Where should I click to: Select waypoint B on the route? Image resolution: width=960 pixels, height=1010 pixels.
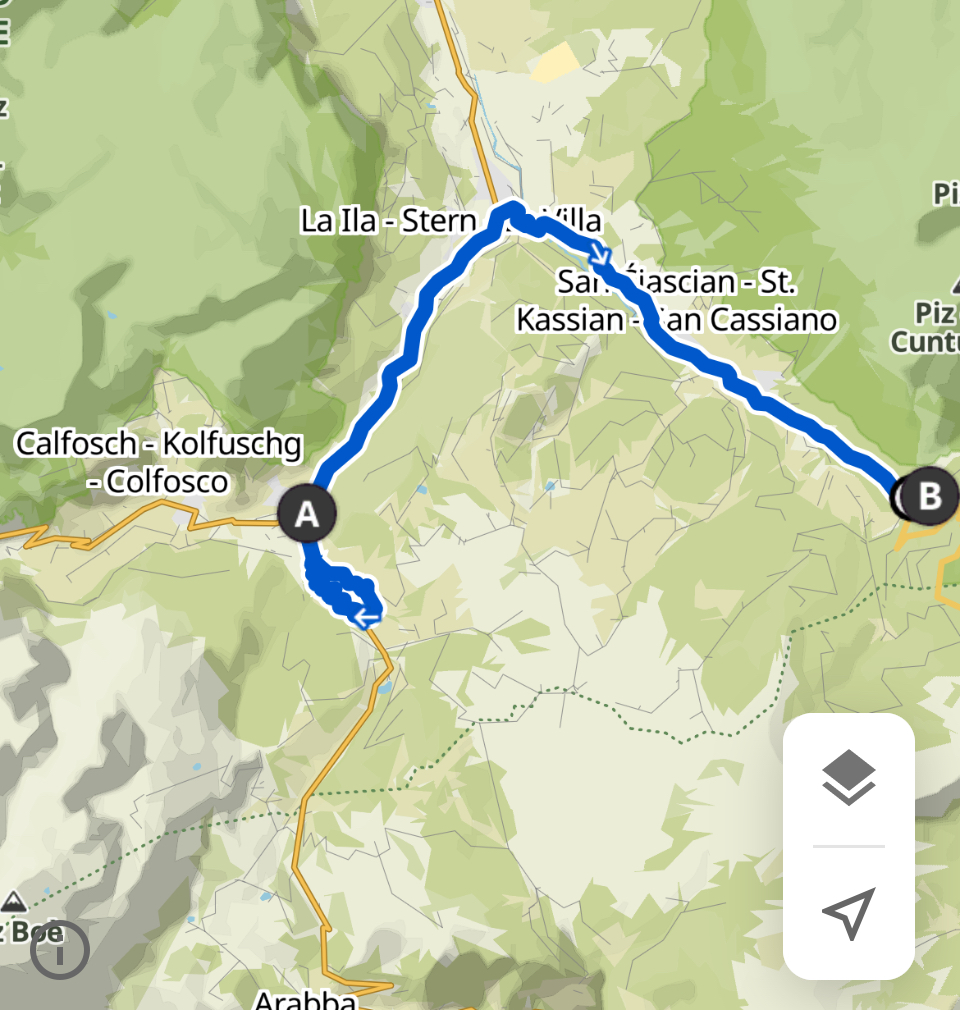coord(929,495)
